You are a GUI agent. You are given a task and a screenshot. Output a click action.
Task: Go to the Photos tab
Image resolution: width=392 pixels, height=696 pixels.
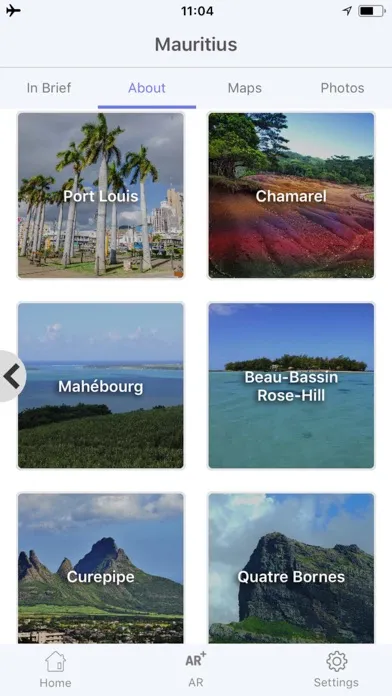pos(342,88)
